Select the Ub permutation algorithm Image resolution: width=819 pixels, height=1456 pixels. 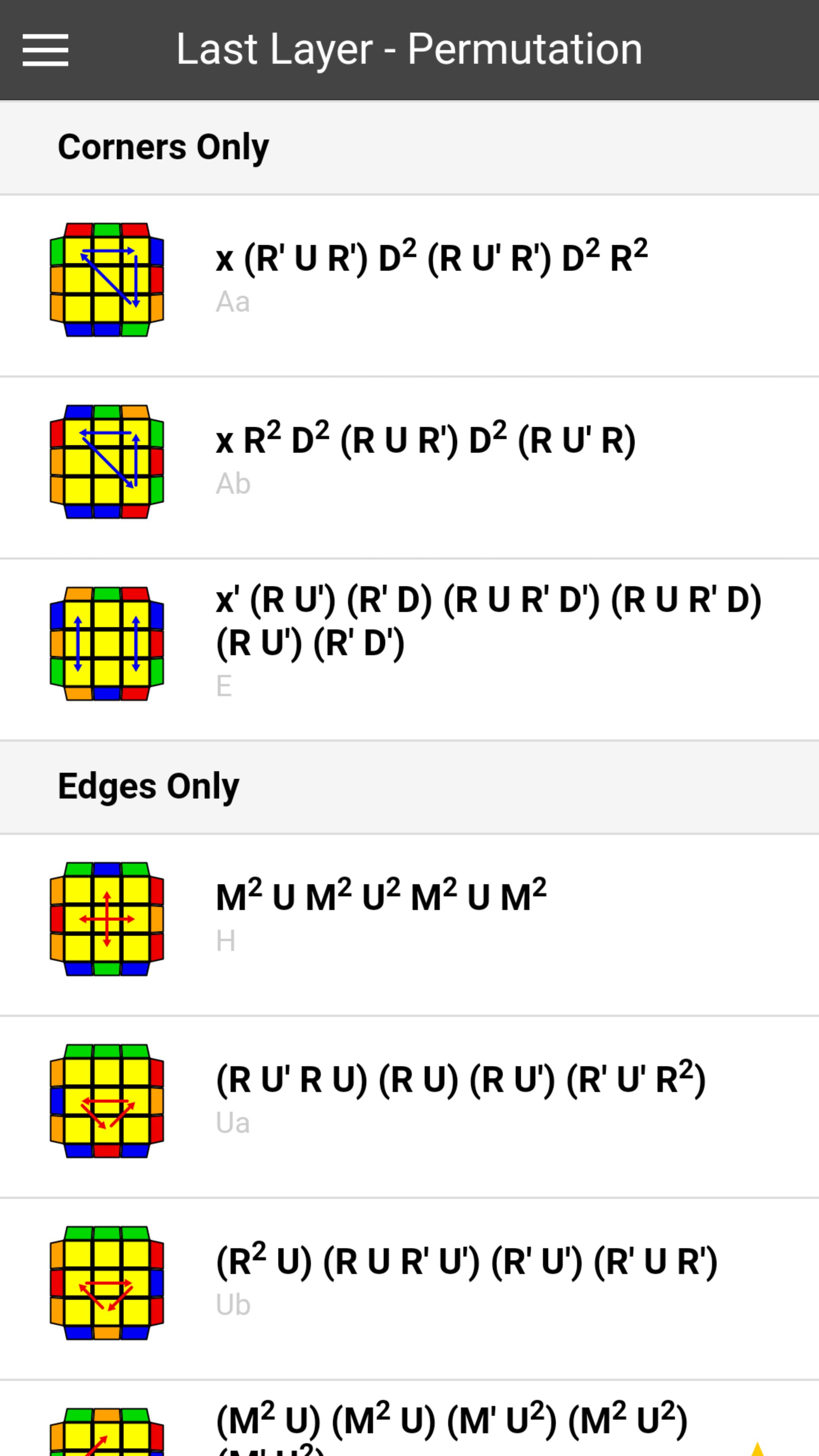pyautogui.click(x=409, y=1289)
